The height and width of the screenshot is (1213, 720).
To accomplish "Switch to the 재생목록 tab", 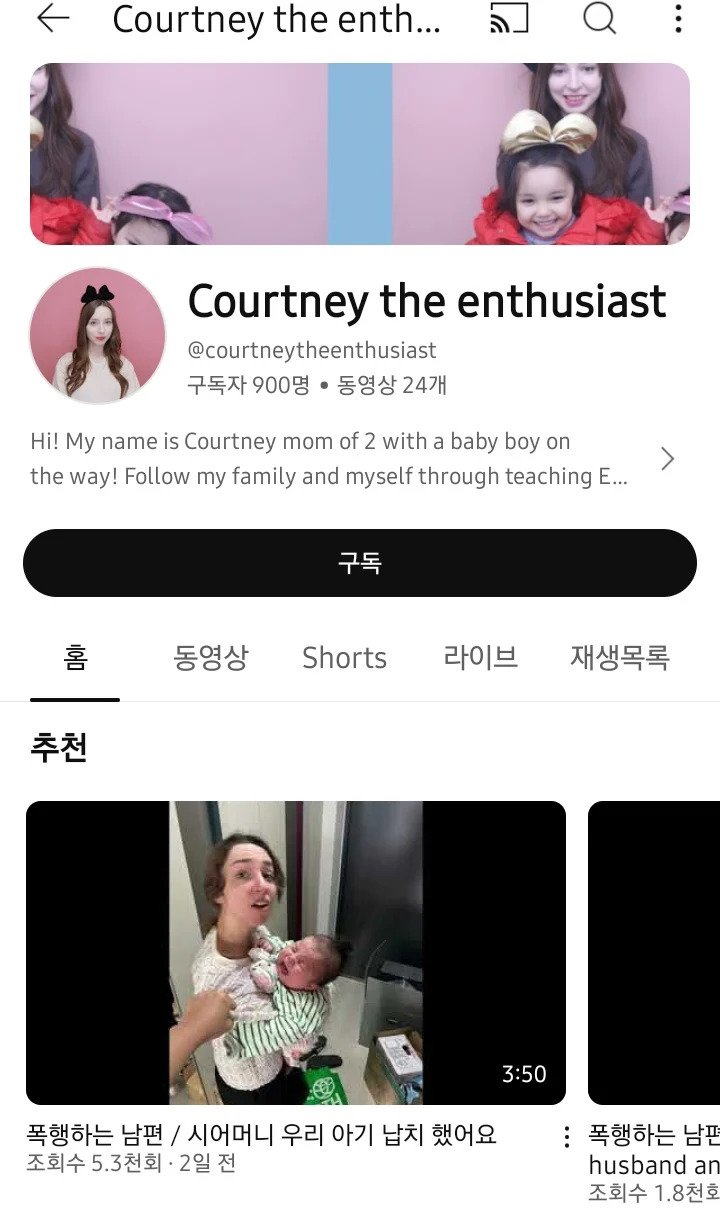I will click(x=619, y=658).
